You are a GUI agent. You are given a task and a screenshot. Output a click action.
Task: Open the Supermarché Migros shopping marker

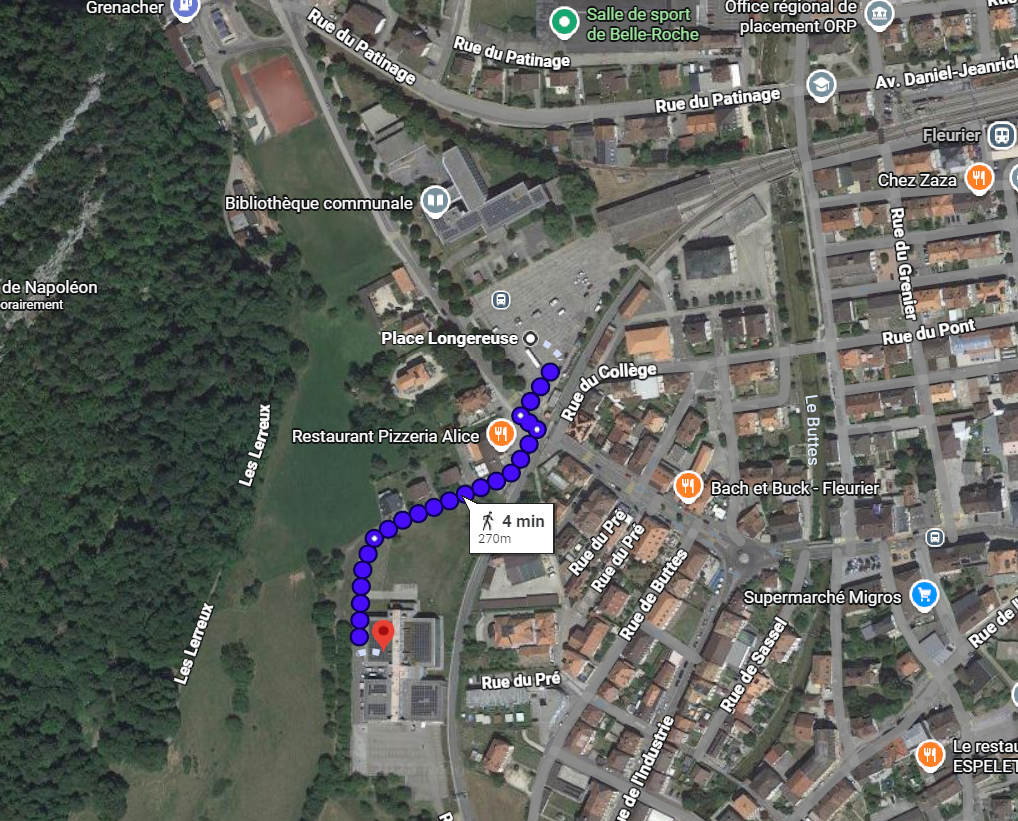tap(924, 597)
